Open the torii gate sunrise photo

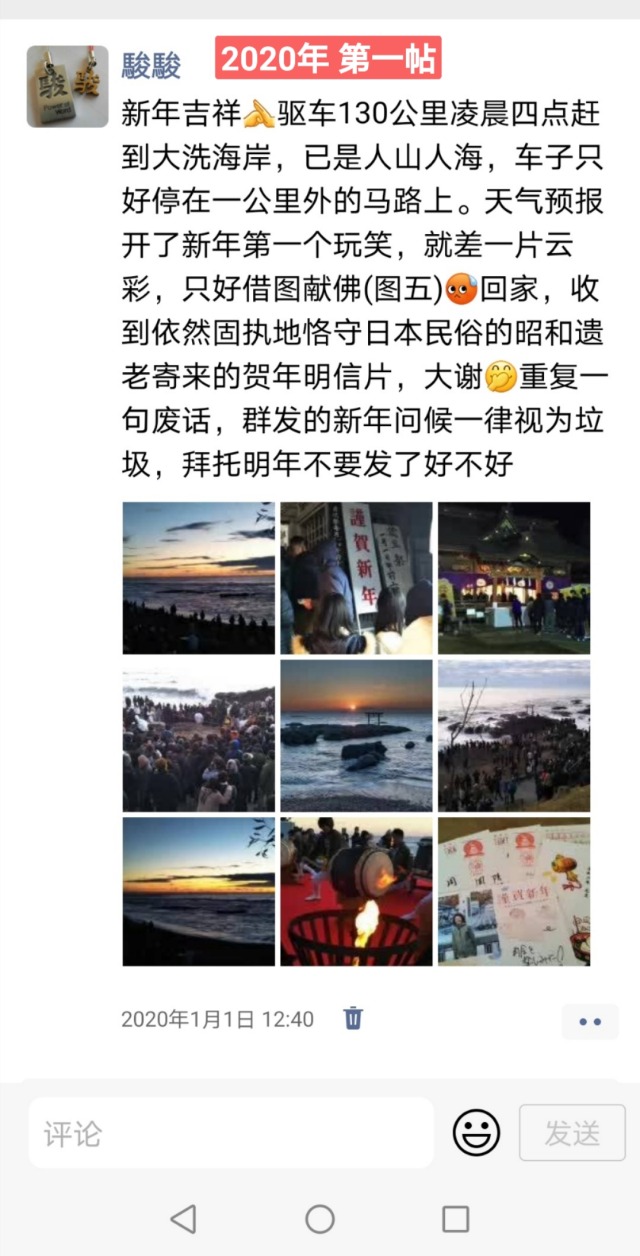[x=356, y=735]
